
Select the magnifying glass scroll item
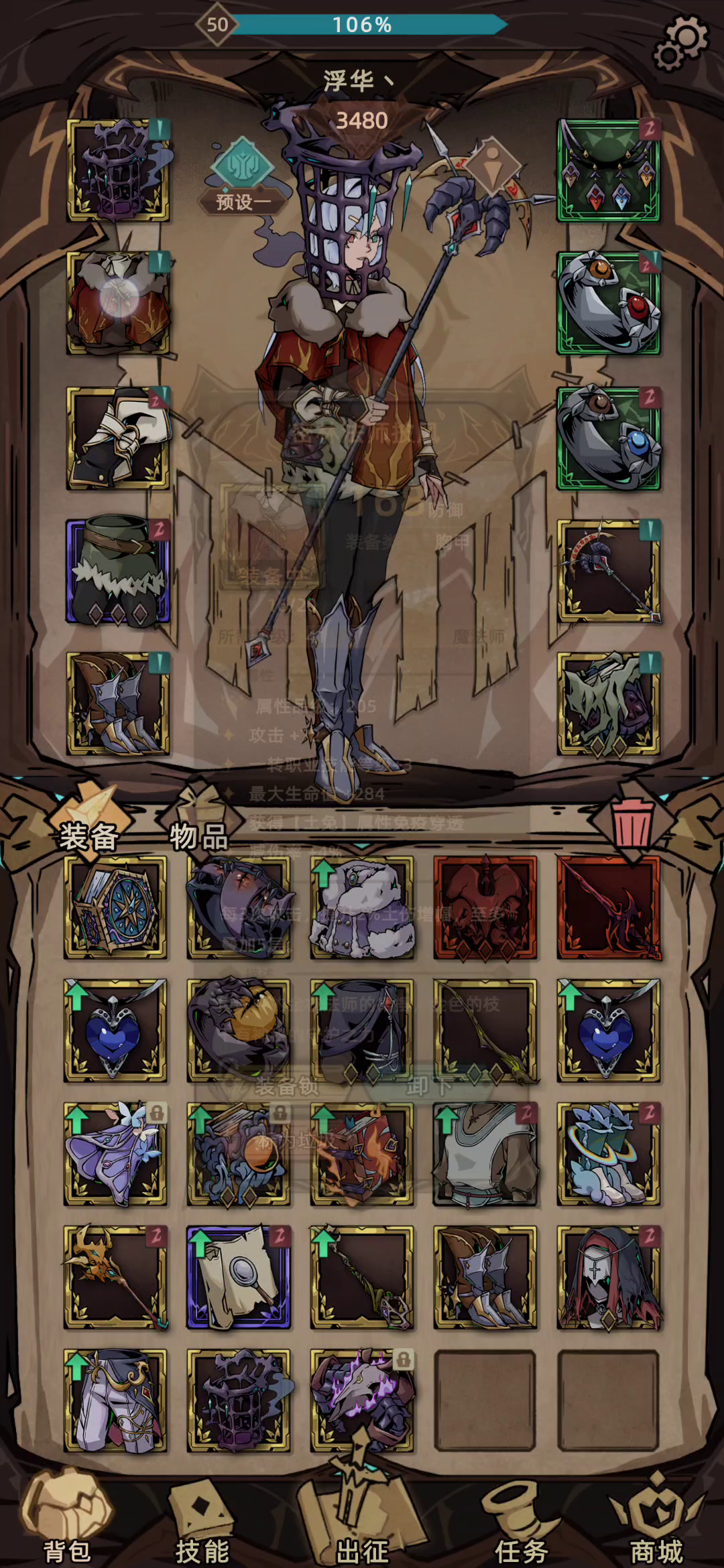[x=239, y=1277]
